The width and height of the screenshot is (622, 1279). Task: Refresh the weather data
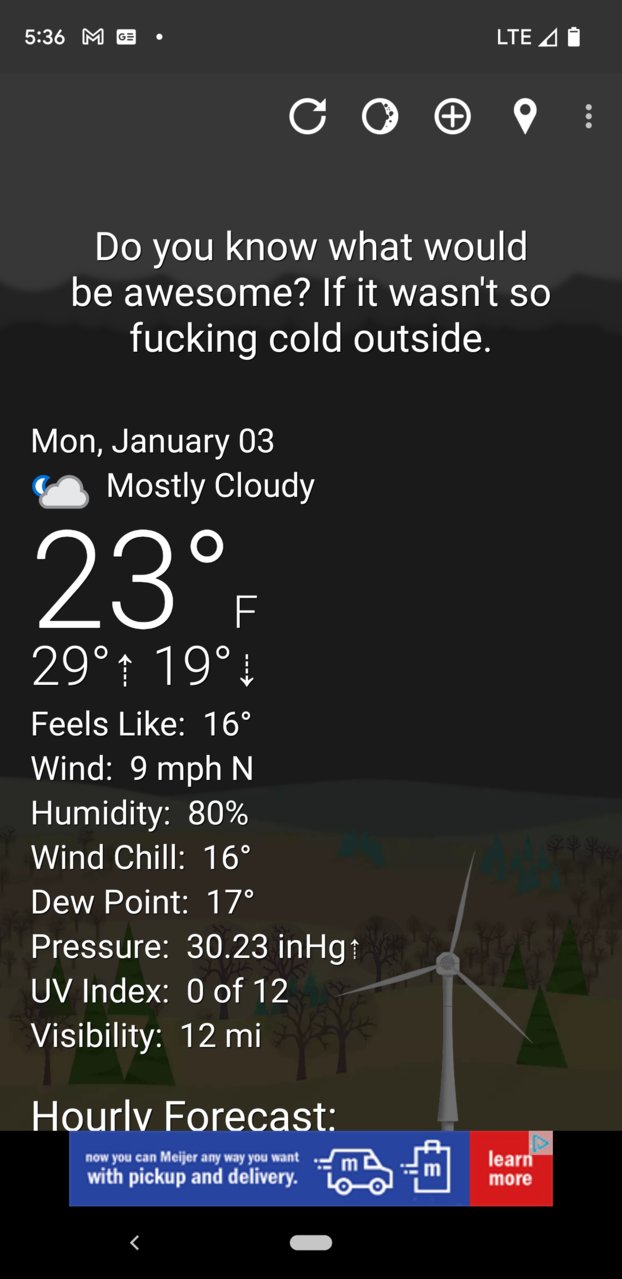307,117
